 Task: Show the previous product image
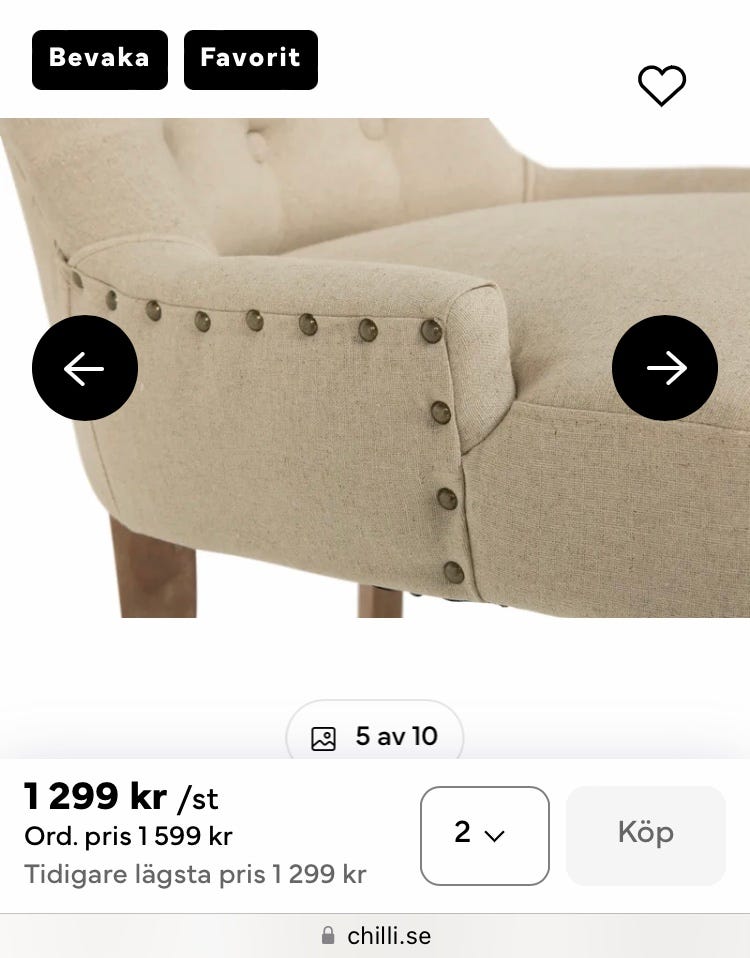(85, 368)
